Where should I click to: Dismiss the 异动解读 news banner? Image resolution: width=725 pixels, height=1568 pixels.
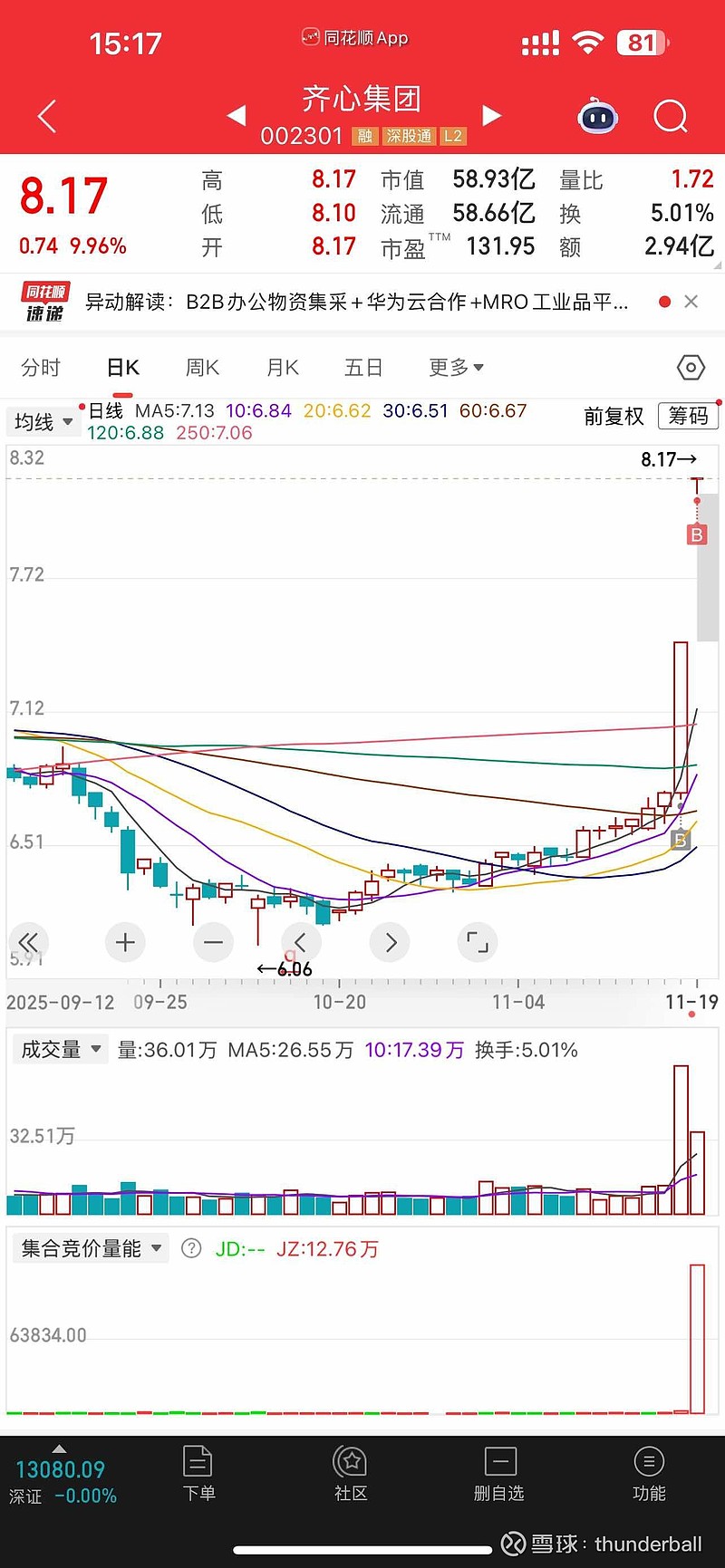691,302
